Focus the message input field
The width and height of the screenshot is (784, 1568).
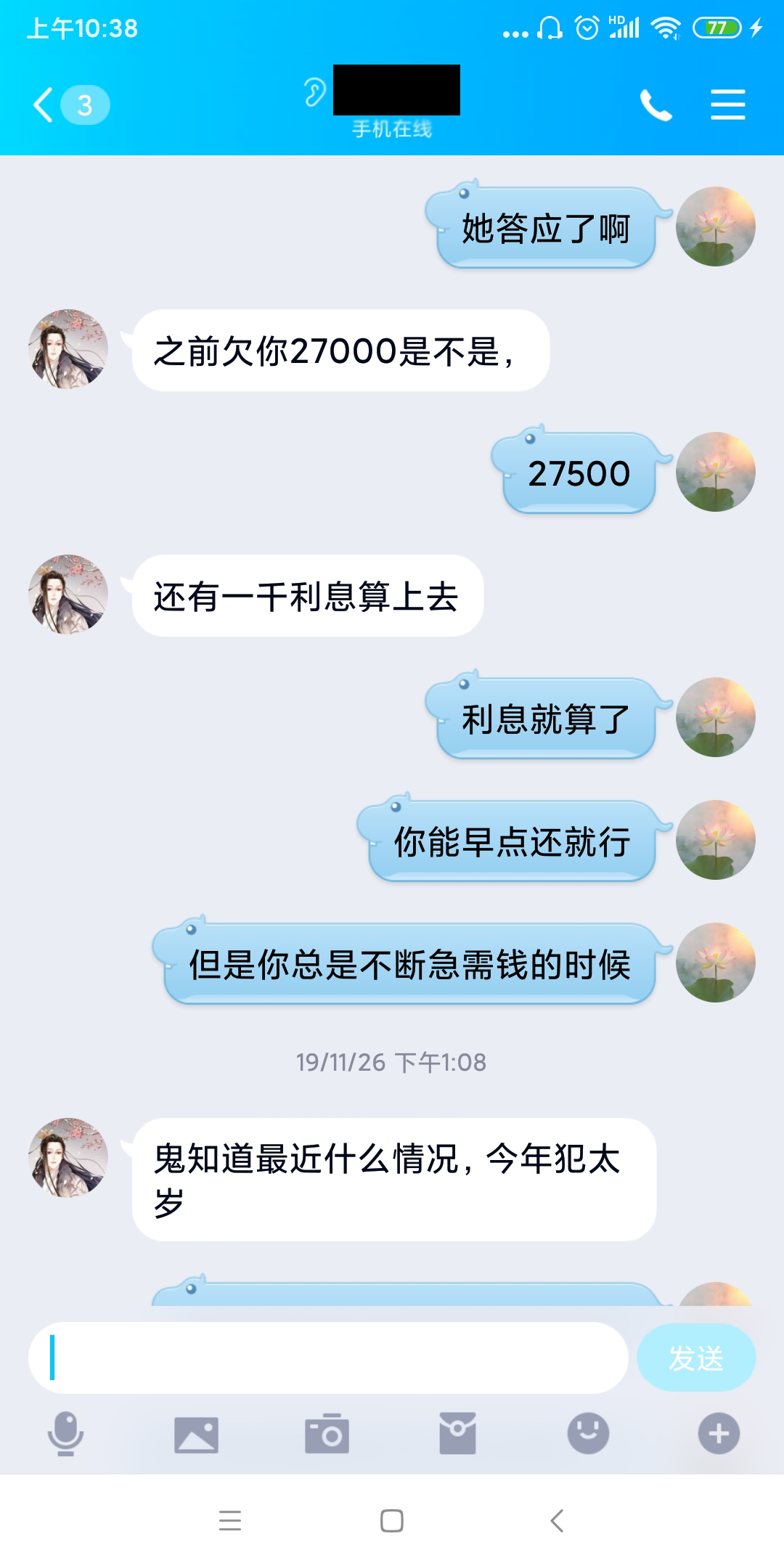tap(328, 1357)
